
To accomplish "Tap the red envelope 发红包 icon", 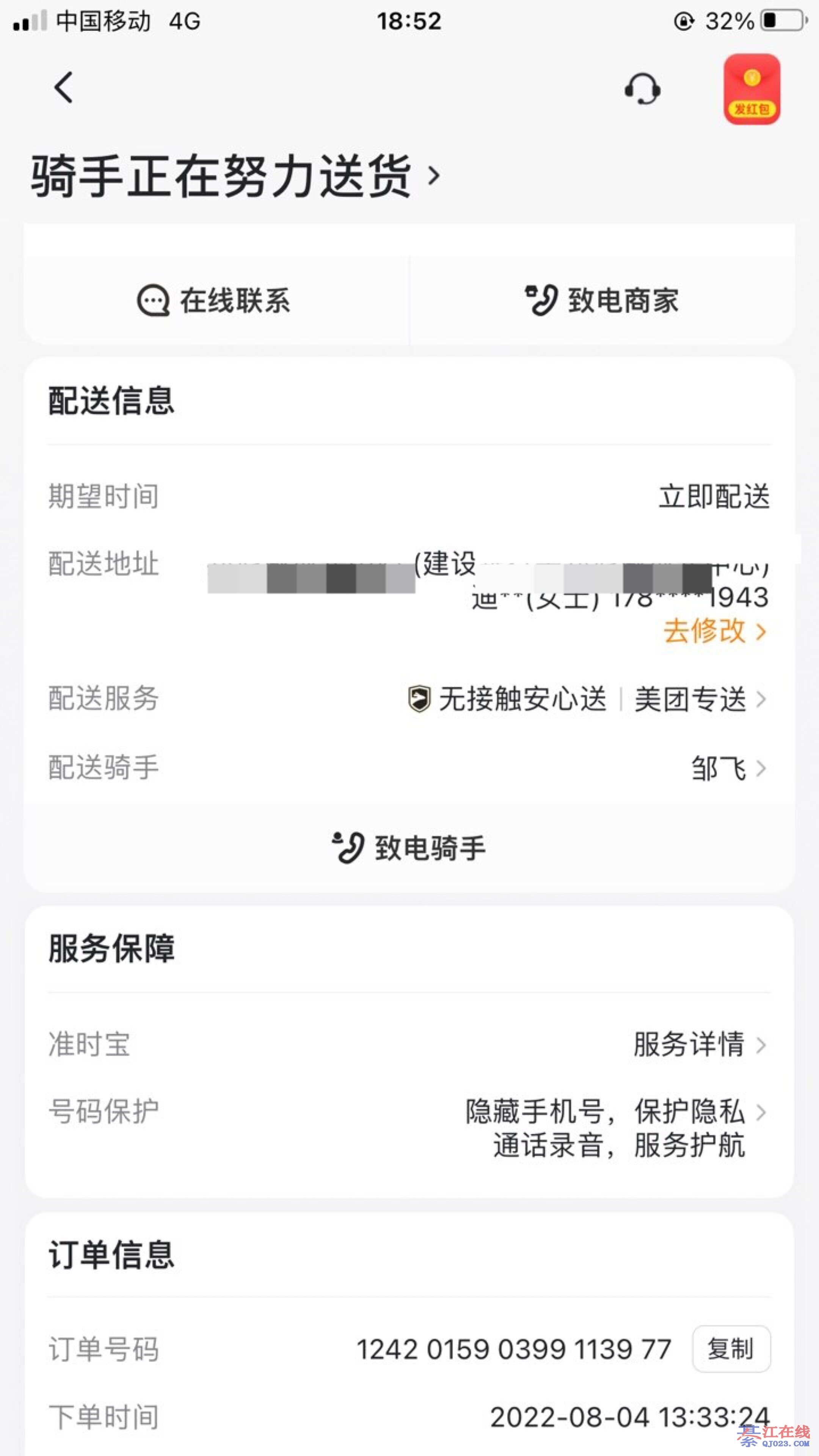I will pyautogui.click(x=751, y=89).
